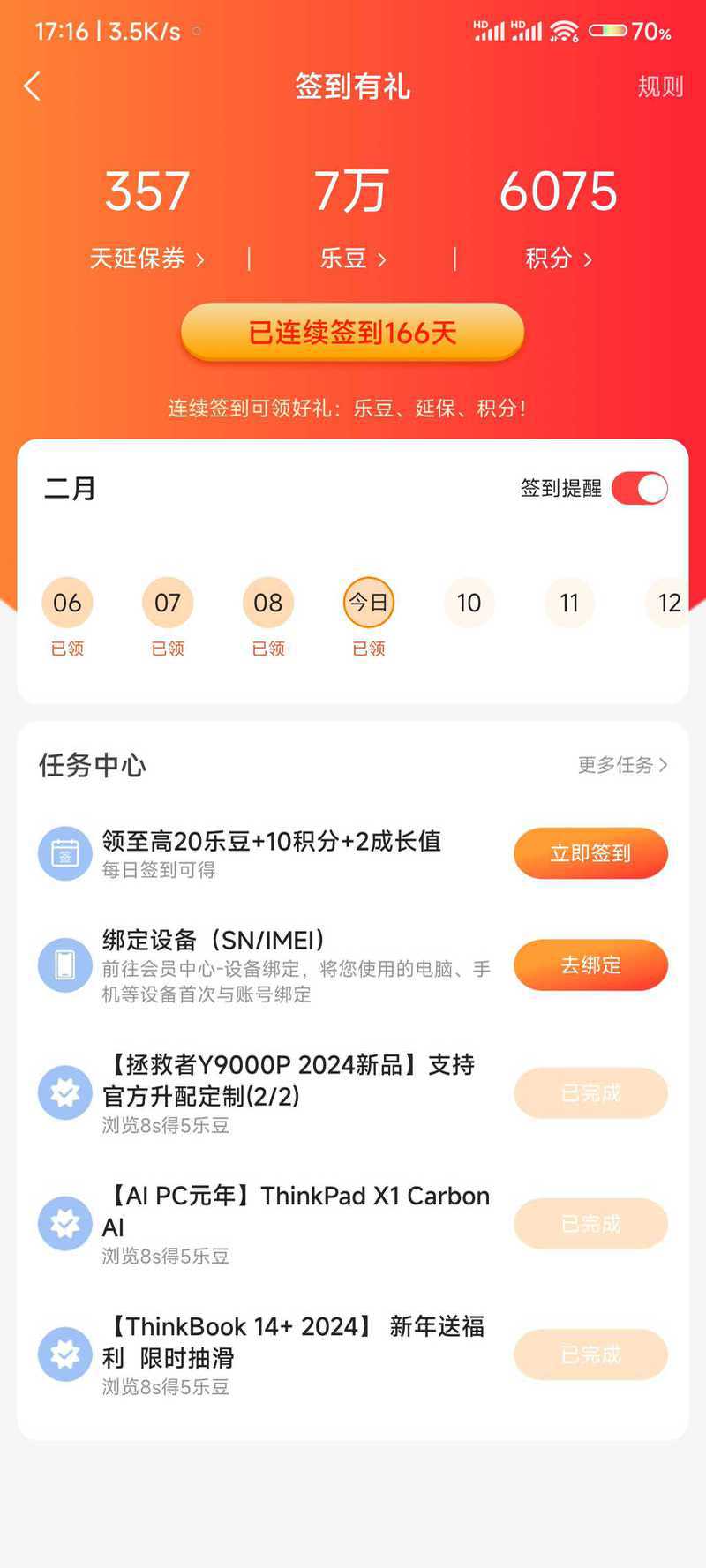Open the 规则 rules page
The height and width of the screenshot is (1568, 706).
(660, 86)
